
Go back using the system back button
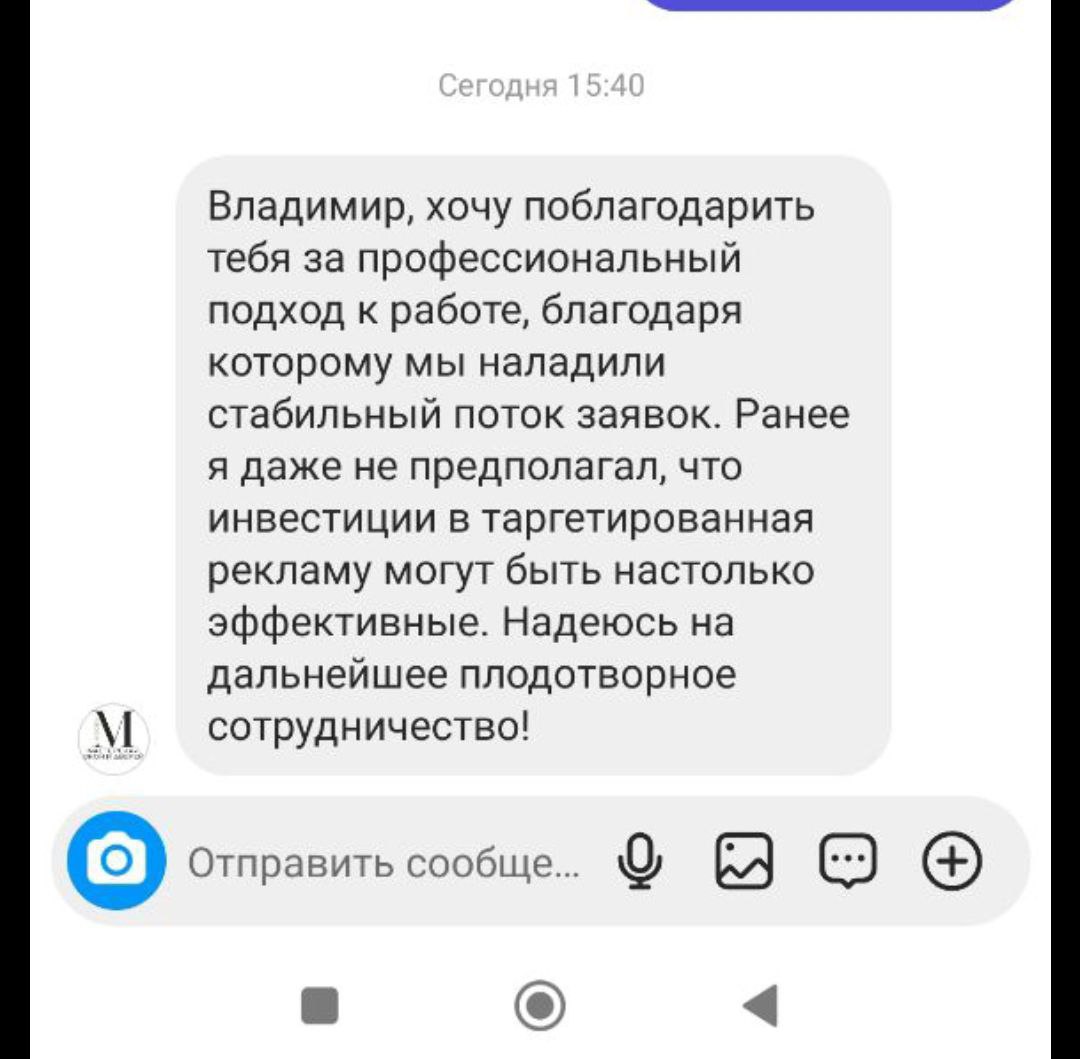tap(761, 1005)
